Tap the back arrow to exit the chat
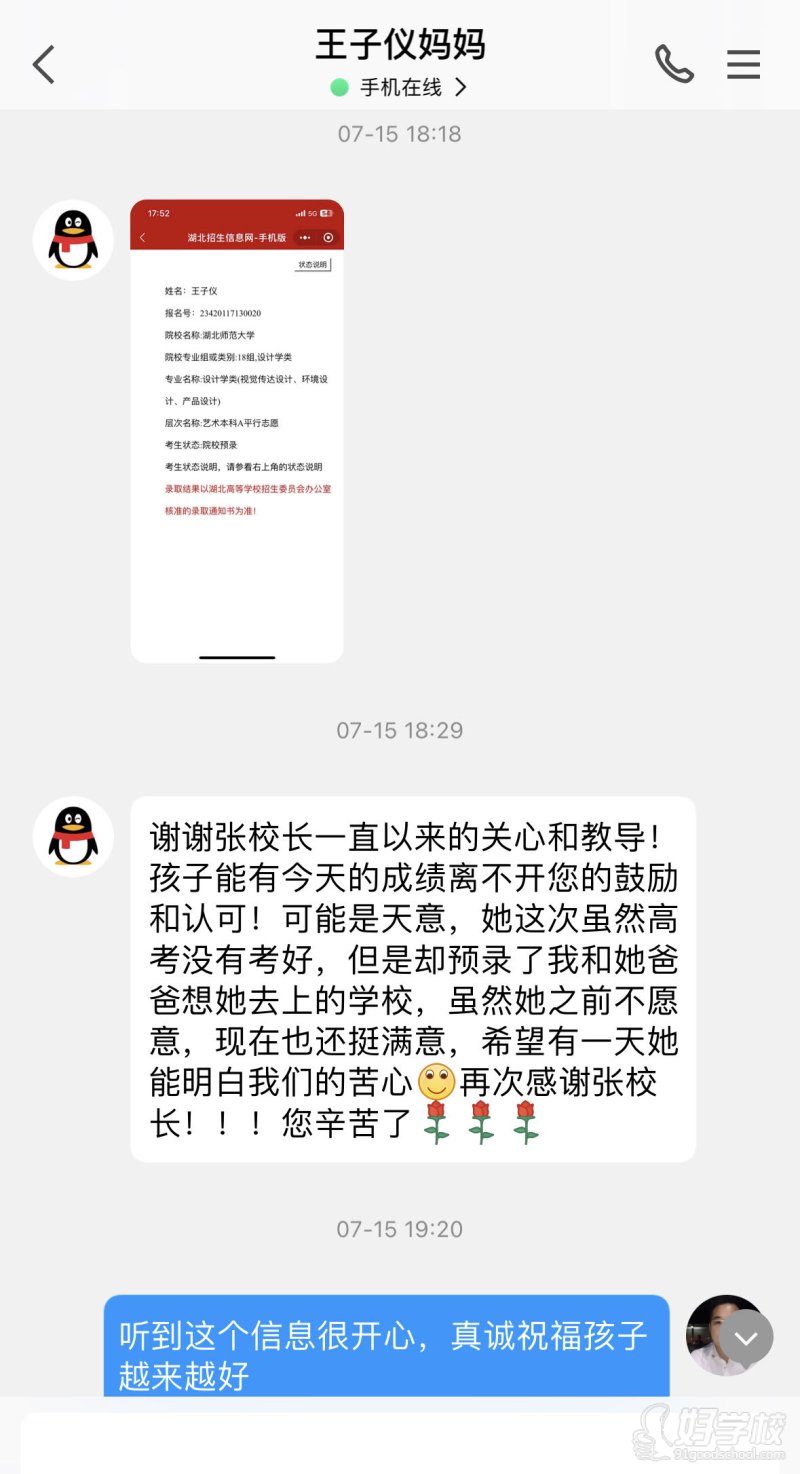 (x=42, y=63)
